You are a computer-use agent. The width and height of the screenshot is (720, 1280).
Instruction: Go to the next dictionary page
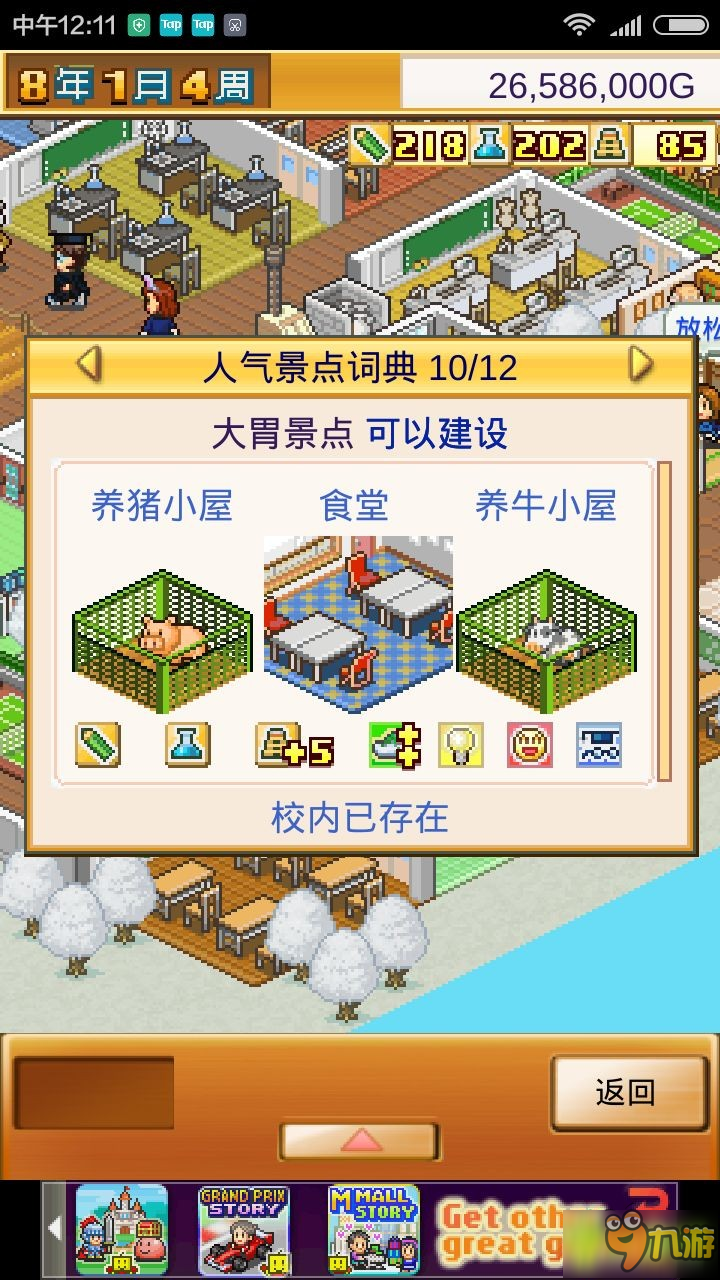[640, 366]
